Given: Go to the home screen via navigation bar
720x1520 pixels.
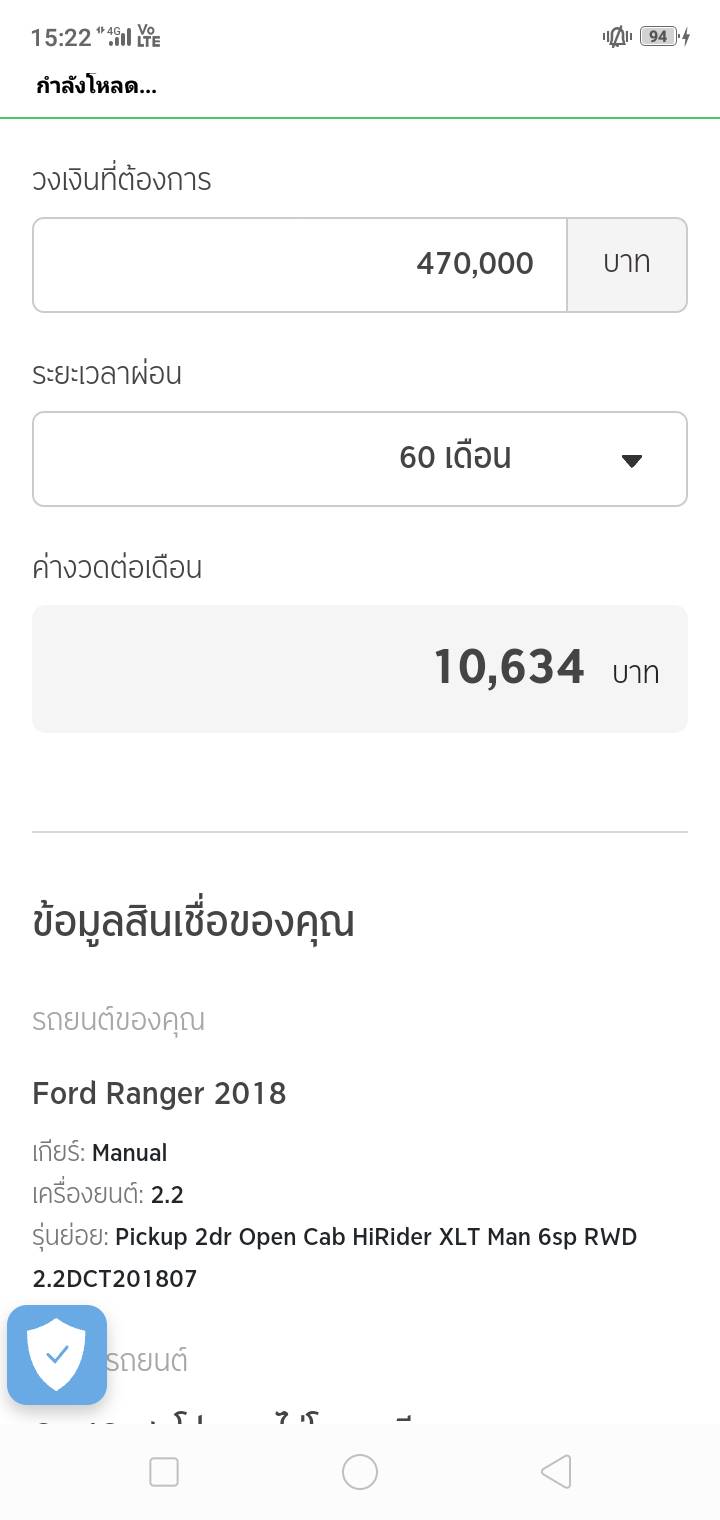Looking at the screenshot, I should pyautogui.click(x=360, y=1472).
